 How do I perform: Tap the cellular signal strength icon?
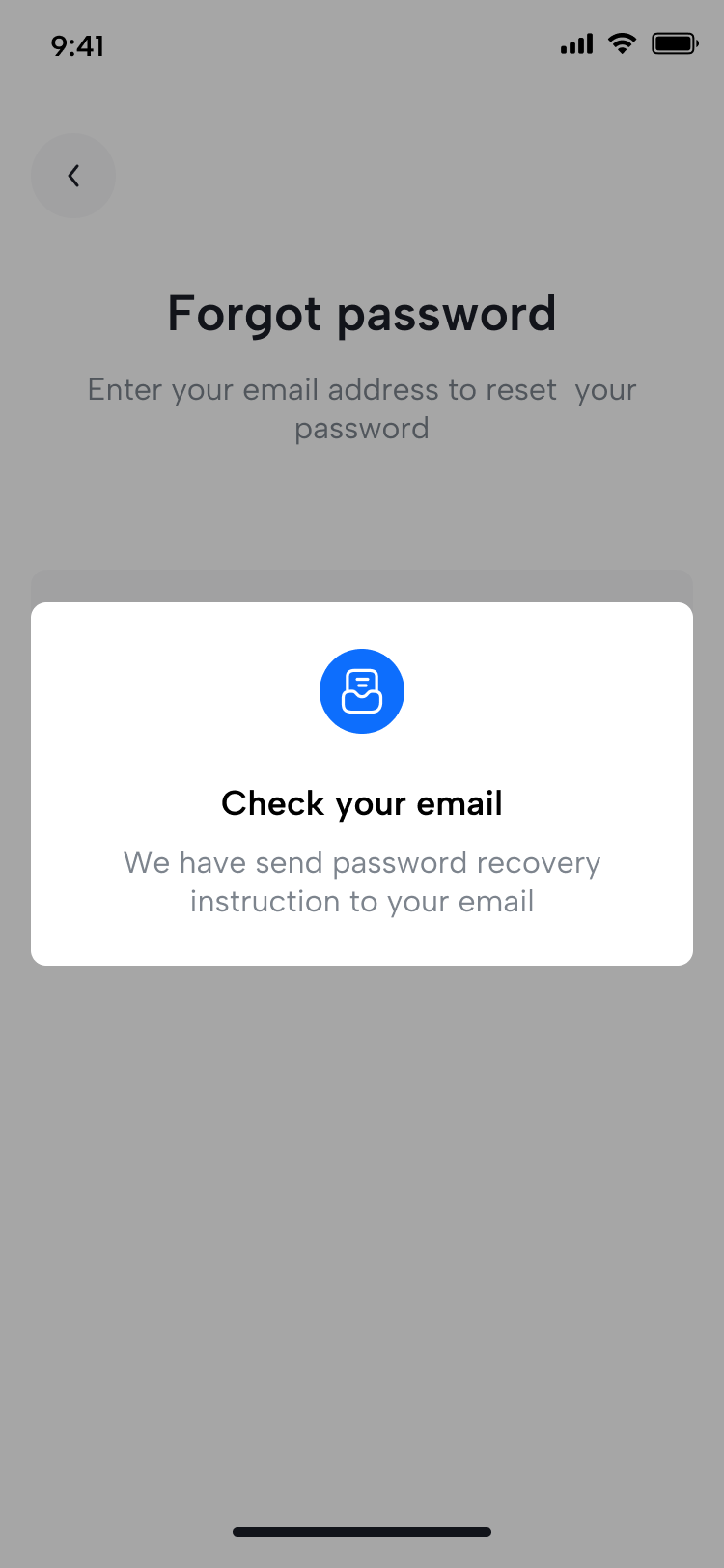[576, 43]
